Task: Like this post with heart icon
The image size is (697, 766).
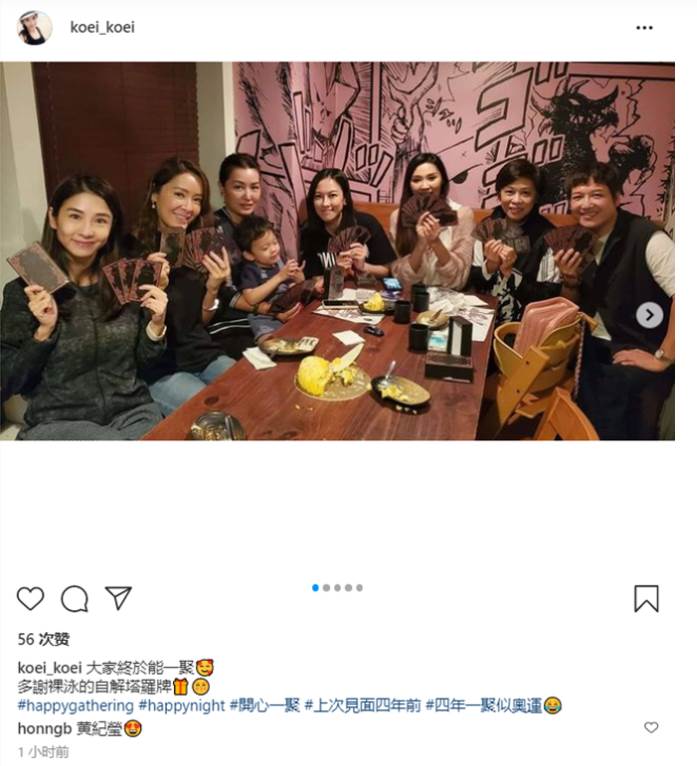Action: tap(30, 599)
